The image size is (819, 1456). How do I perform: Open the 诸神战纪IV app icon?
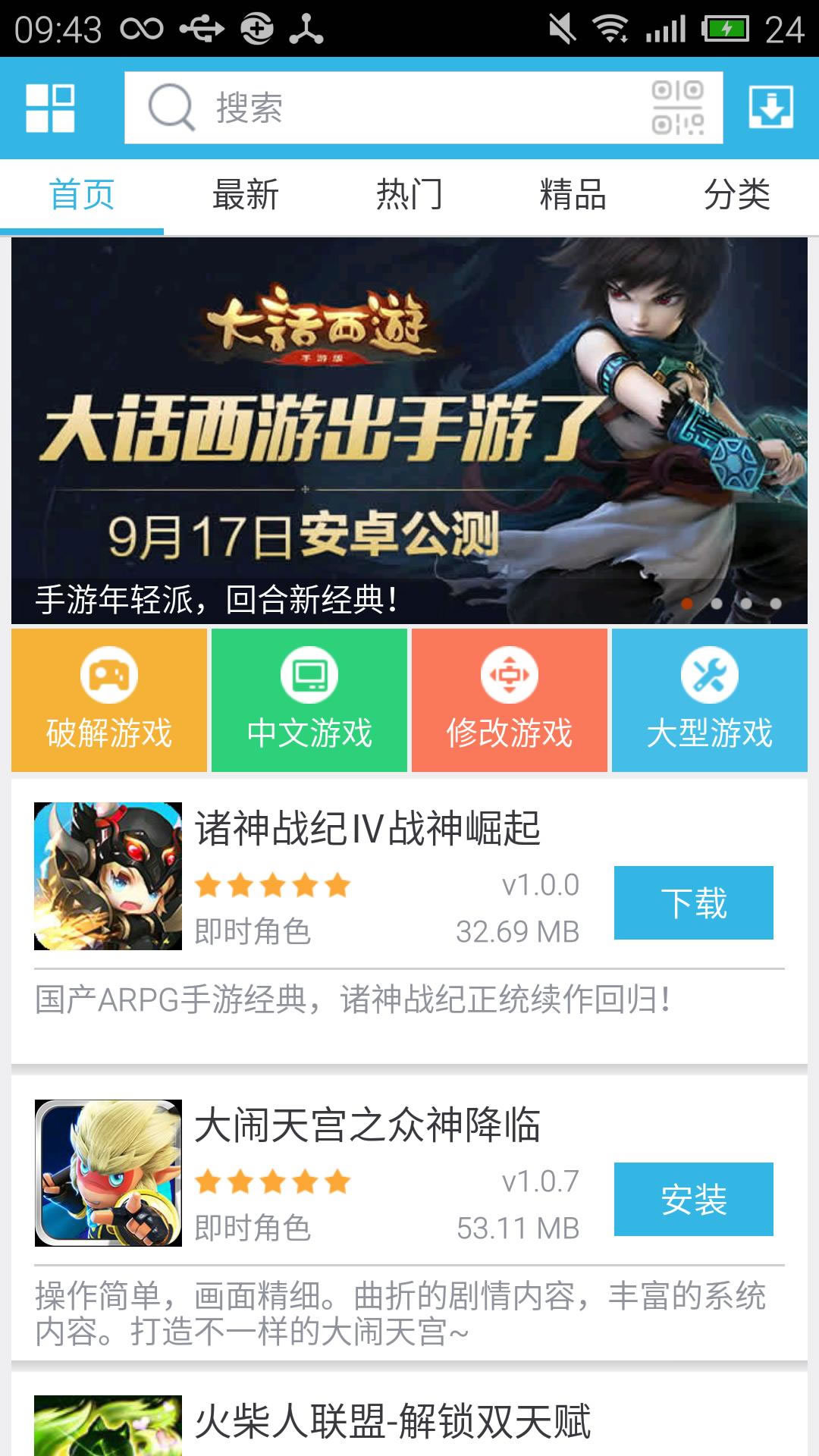click(108, 877)
